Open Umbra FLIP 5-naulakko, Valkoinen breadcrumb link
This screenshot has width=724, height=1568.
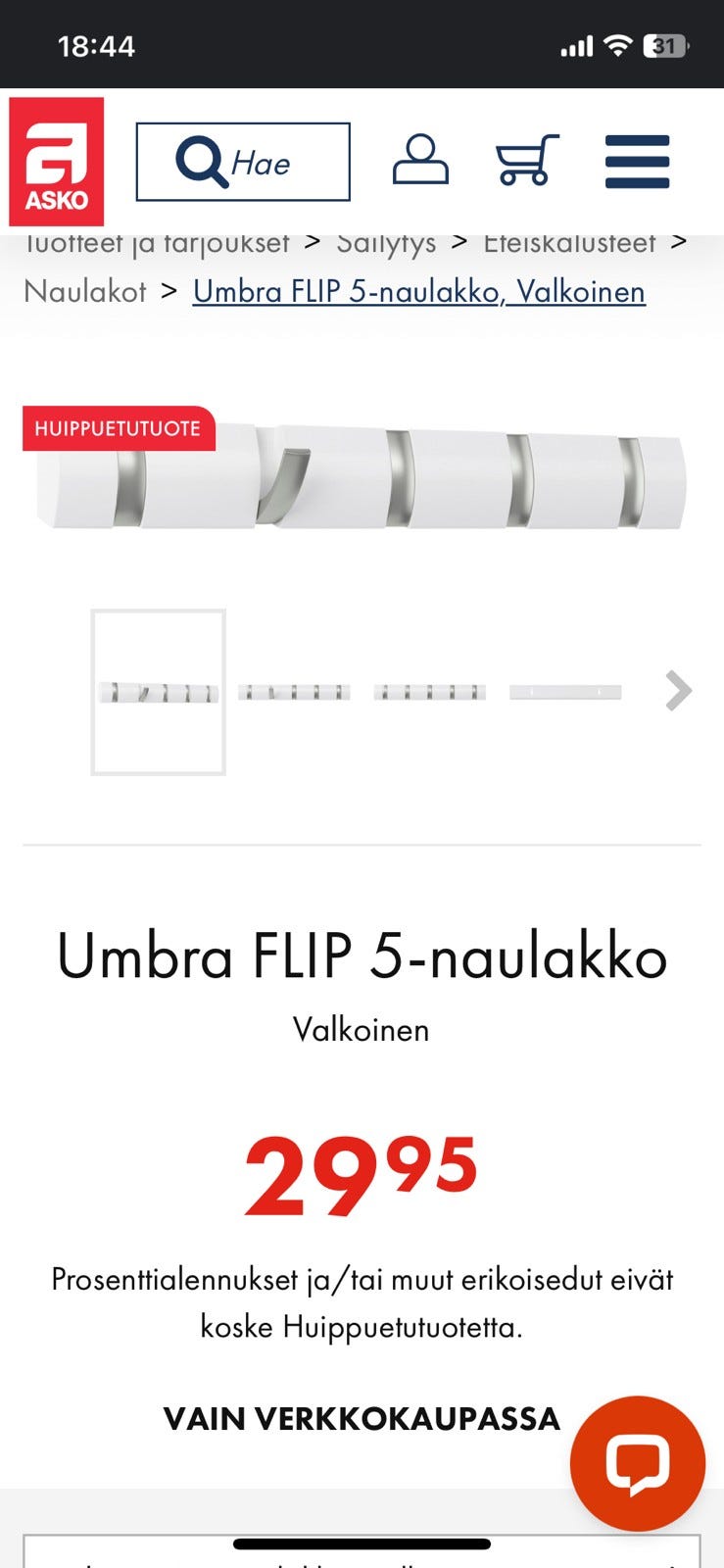pos(418,291)
